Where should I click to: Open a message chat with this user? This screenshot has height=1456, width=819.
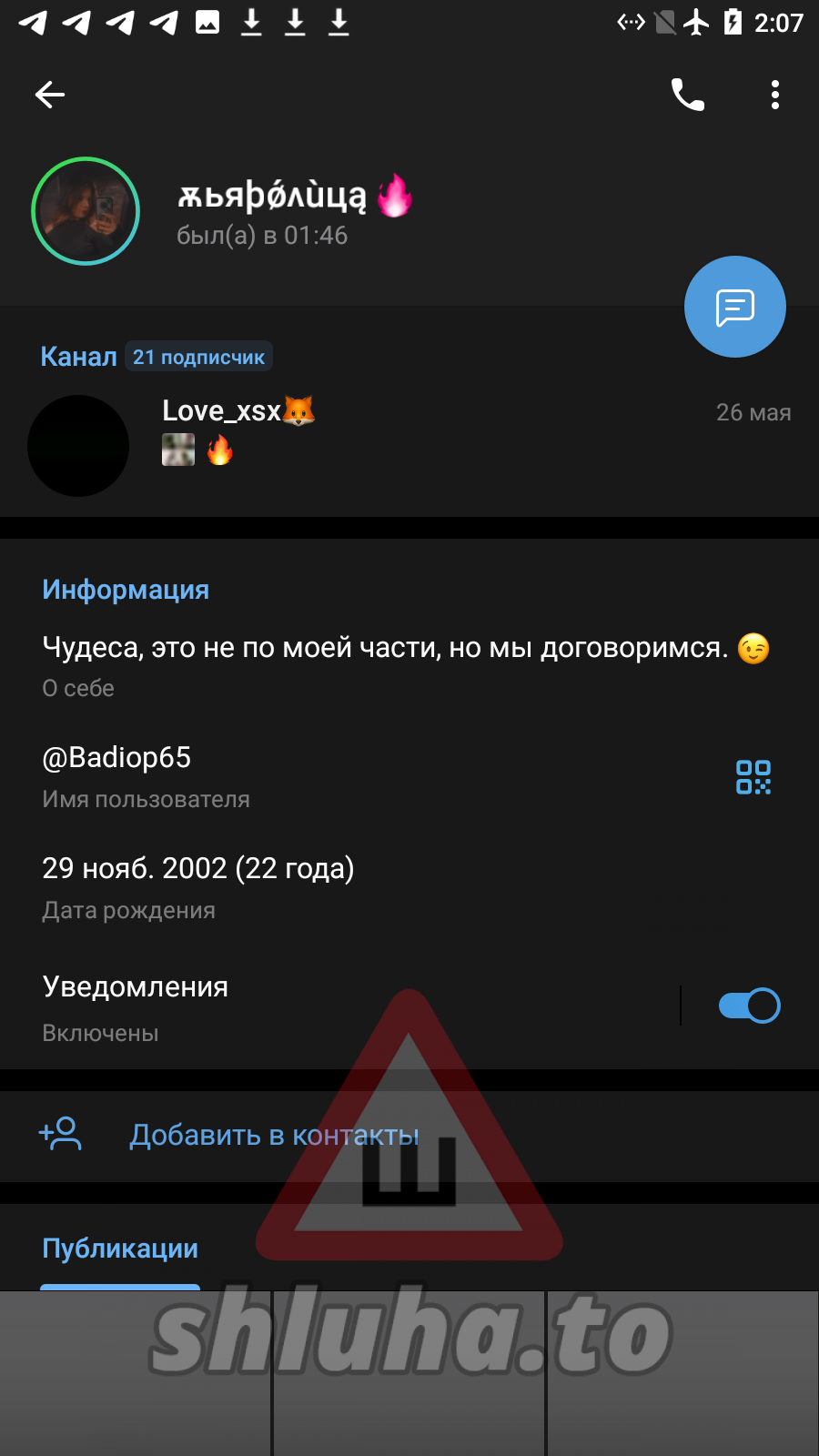point(734,308)
